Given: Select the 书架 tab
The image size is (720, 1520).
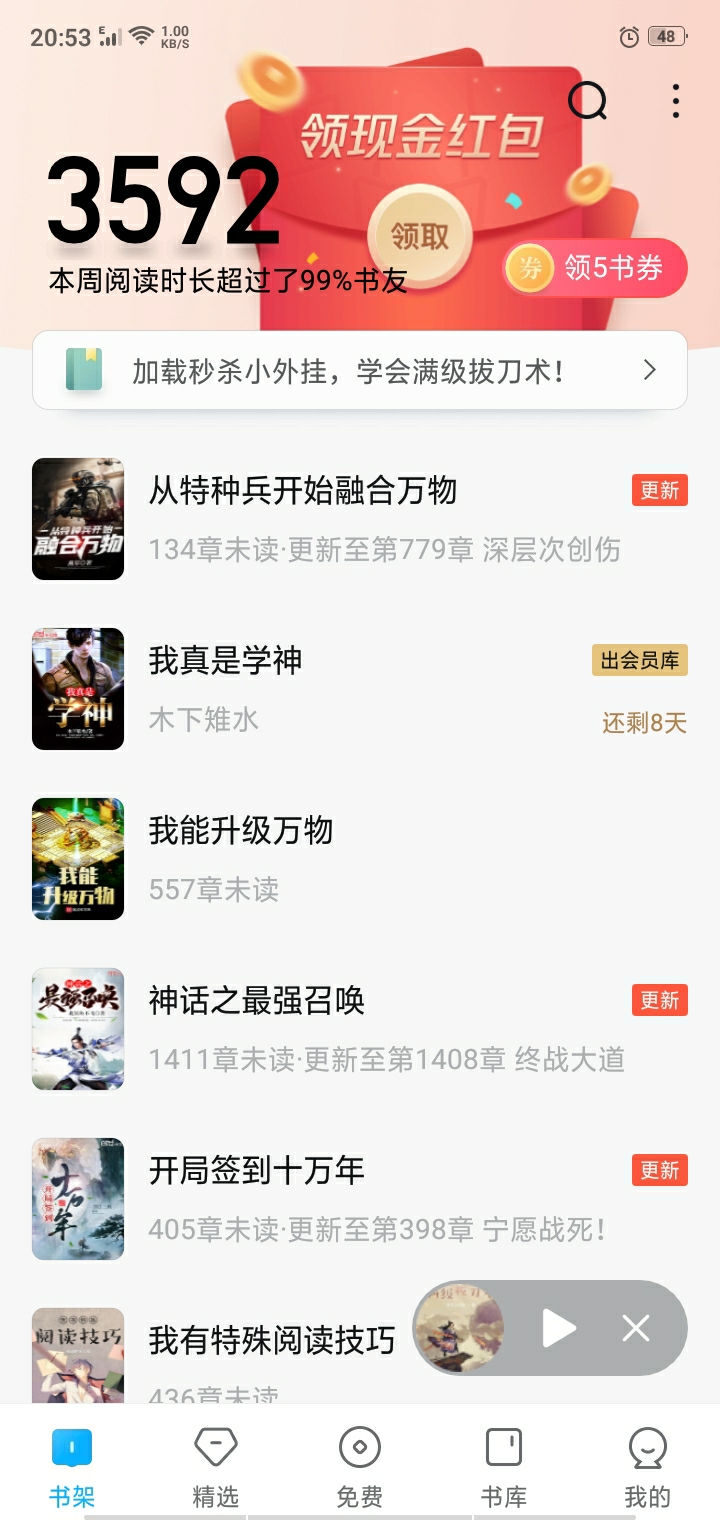Looking at the screenshot, I should coord(72,1467).
